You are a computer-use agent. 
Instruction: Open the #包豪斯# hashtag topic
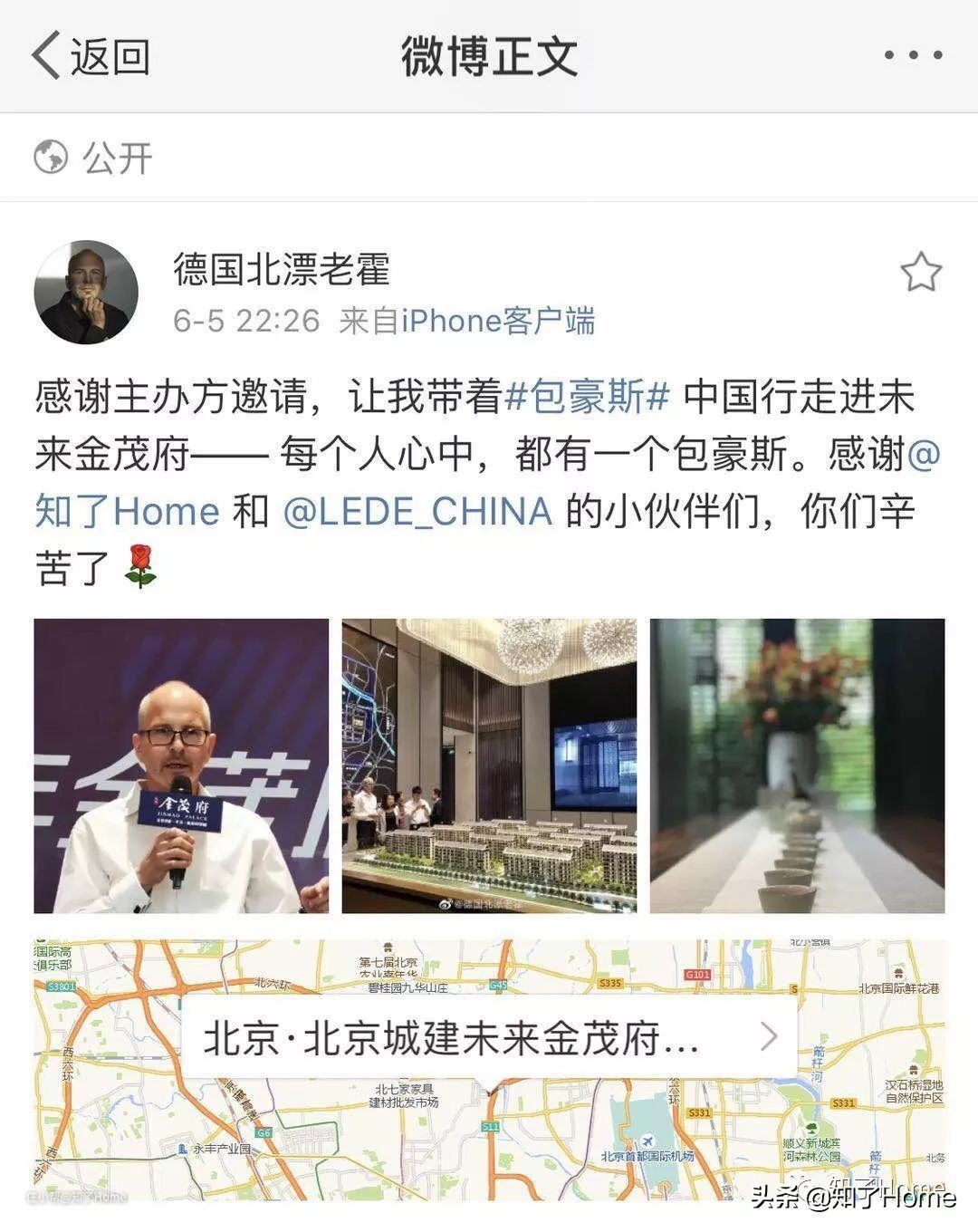click(587, 398)
